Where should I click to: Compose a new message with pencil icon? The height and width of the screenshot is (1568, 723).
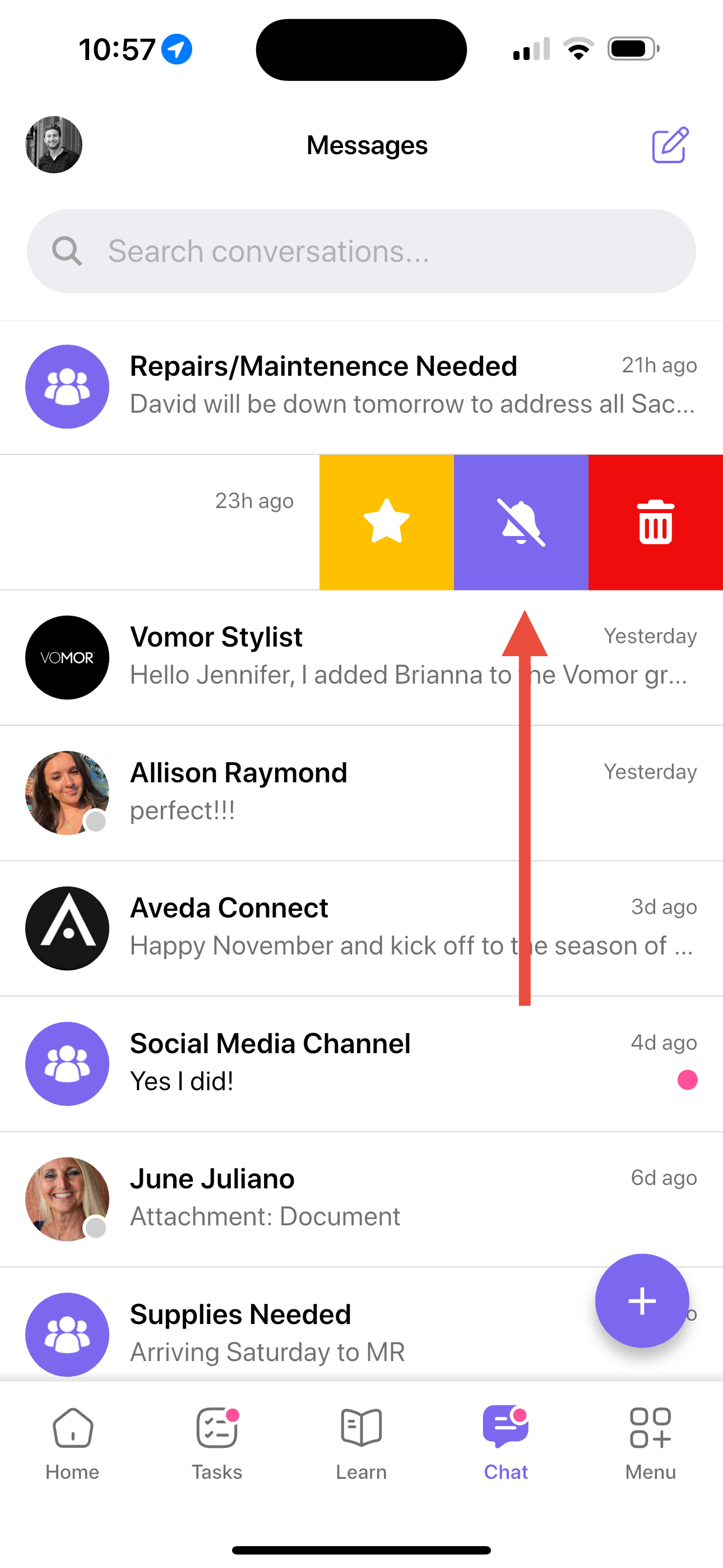(x=670, y=145)
